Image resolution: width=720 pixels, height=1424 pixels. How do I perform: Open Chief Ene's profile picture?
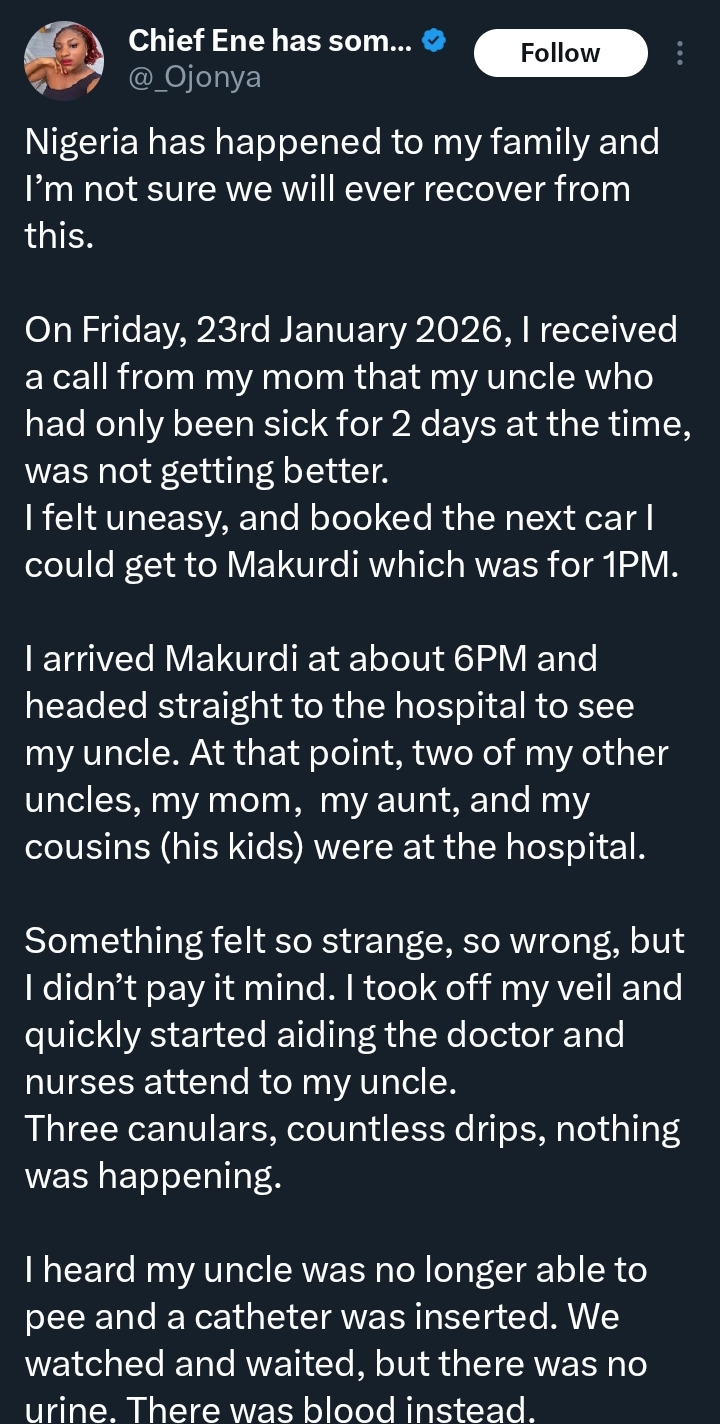63,62
